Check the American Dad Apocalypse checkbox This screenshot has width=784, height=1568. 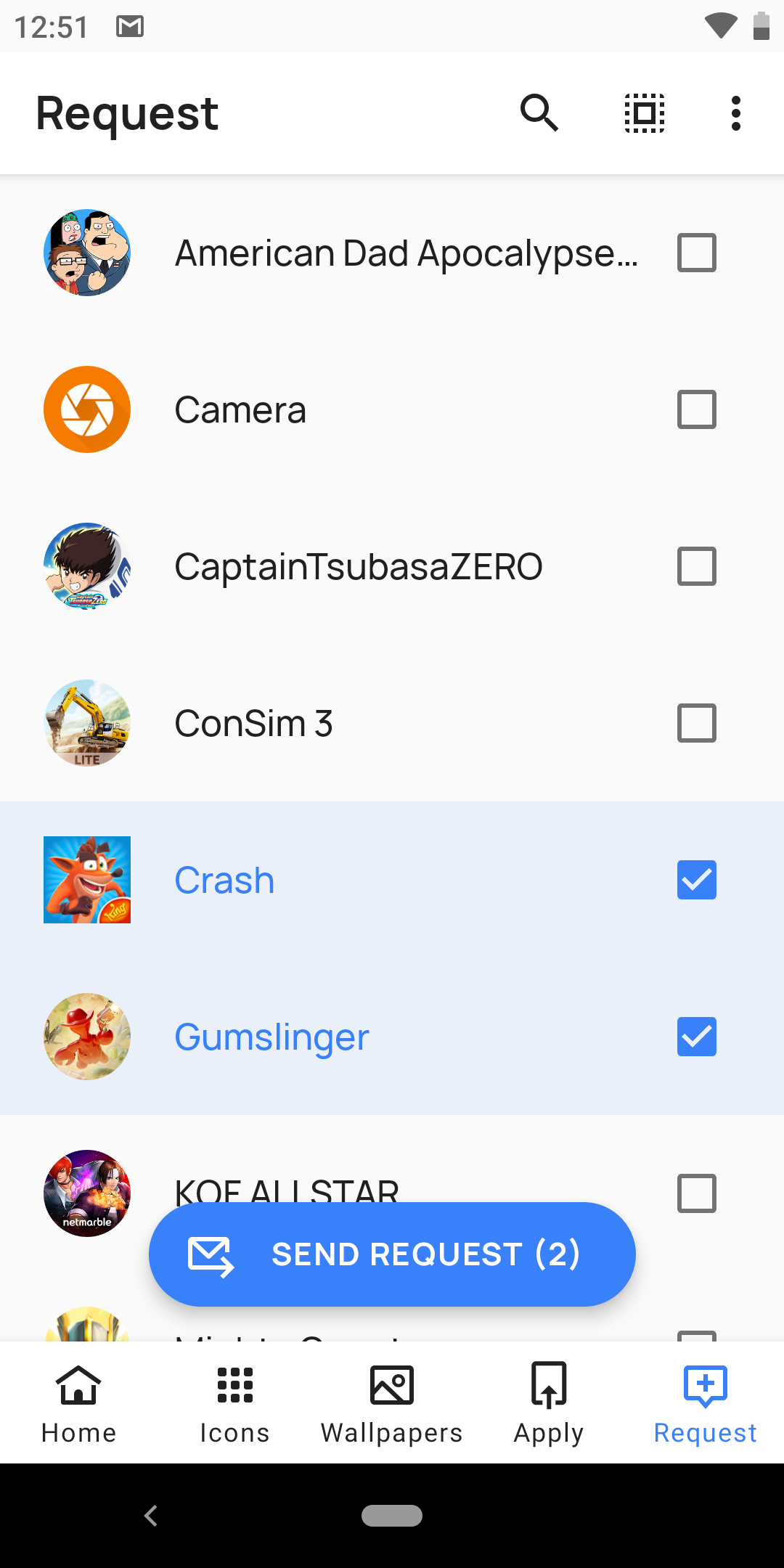pos(697,253)
